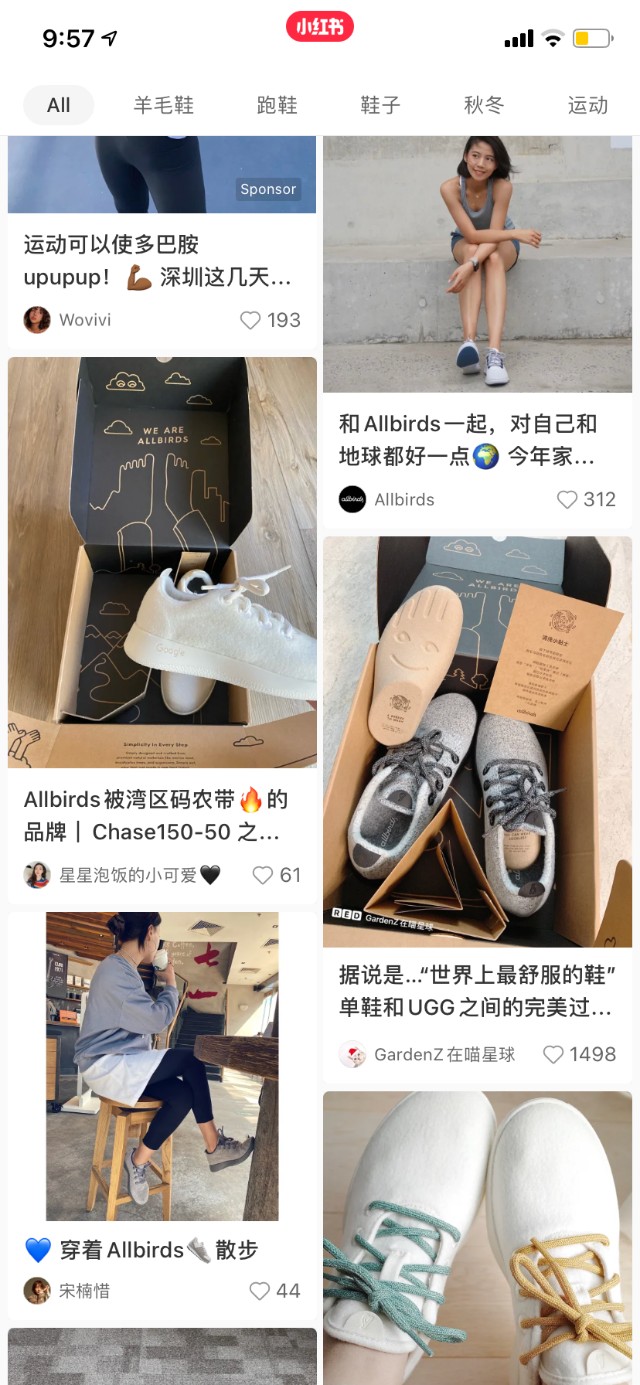View 宋楠惜's profile
The height and width of the screenshot is (1385, 640).
pos(37,1291)
